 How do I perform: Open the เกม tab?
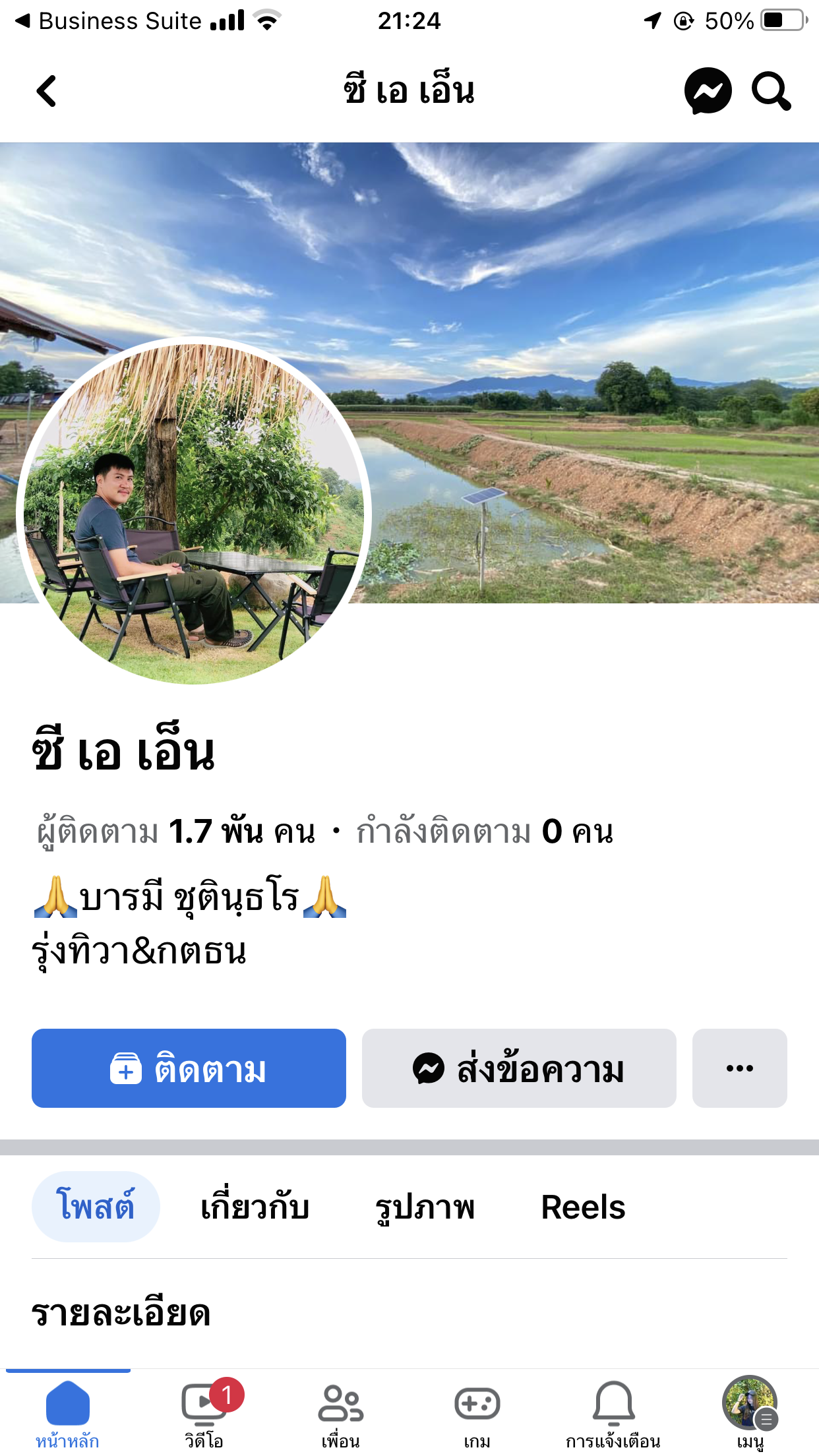477,1412
